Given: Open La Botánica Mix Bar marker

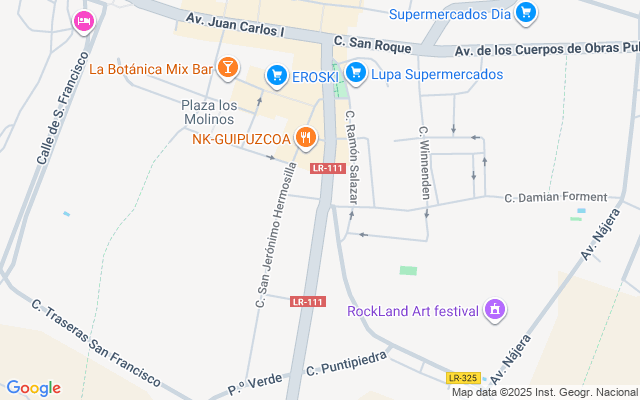Looking at the screenshot, I should pyautogui.click(x=229, y=68).
